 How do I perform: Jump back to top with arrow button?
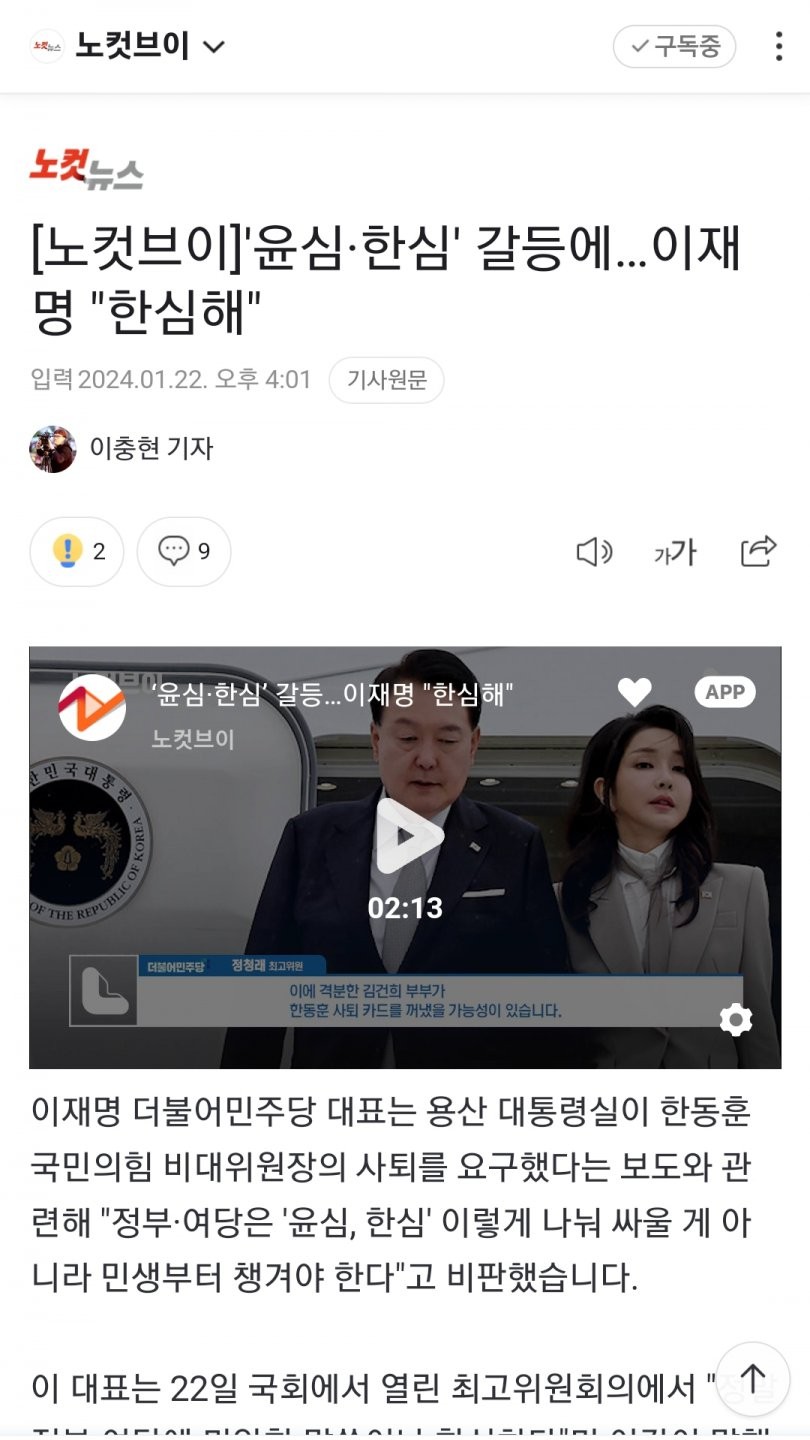click(752, 1379)
